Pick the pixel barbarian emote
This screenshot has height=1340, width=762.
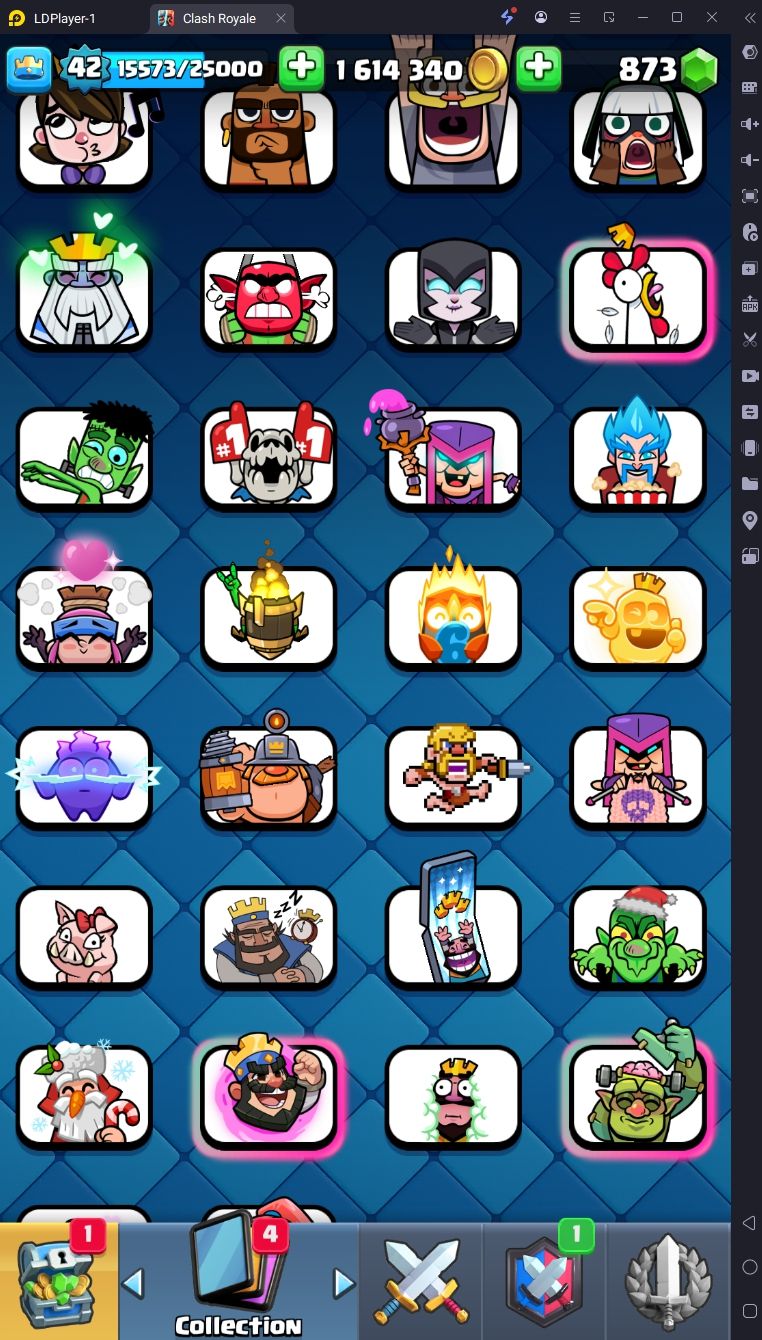[454, 777]
